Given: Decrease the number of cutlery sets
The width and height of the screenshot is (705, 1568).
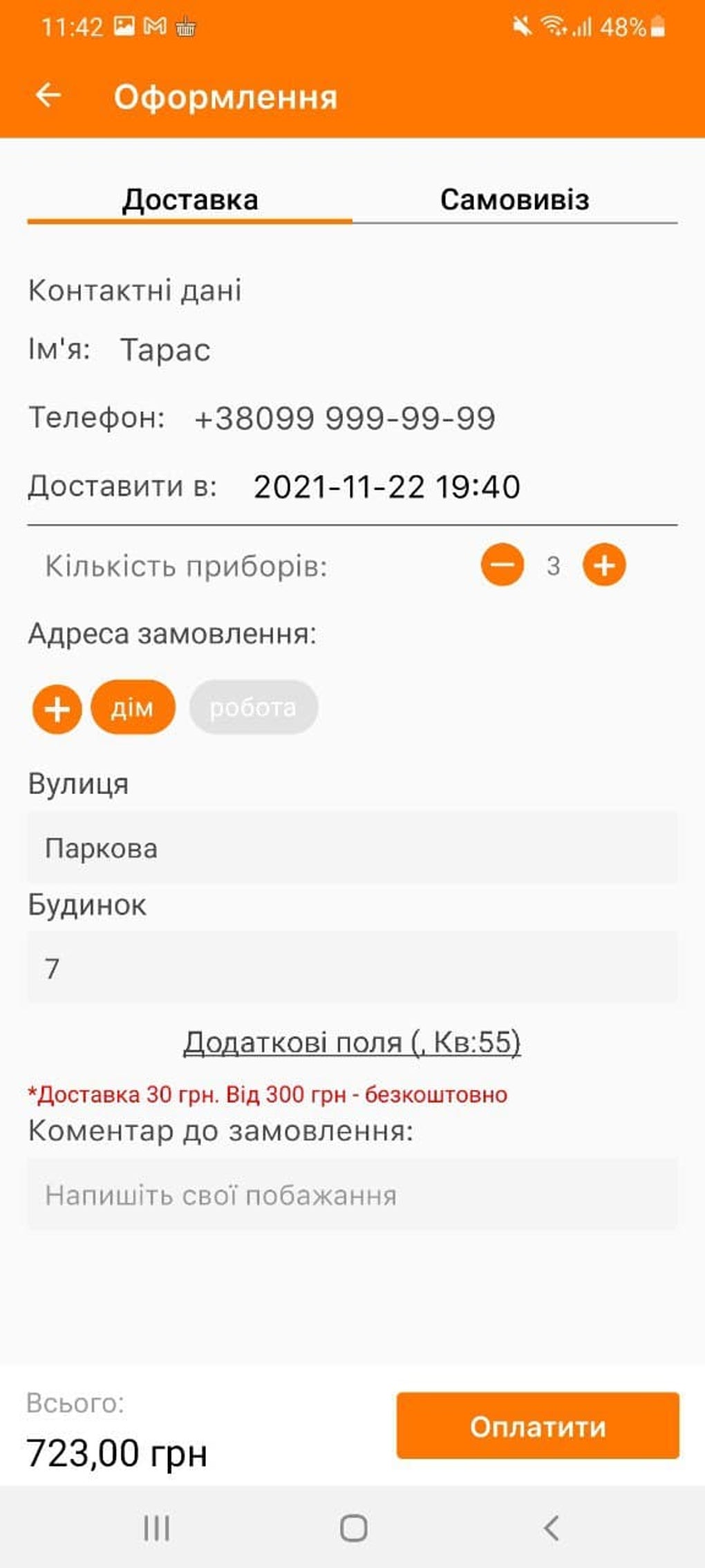Looking at the screenshot, I should click(502, 565).
